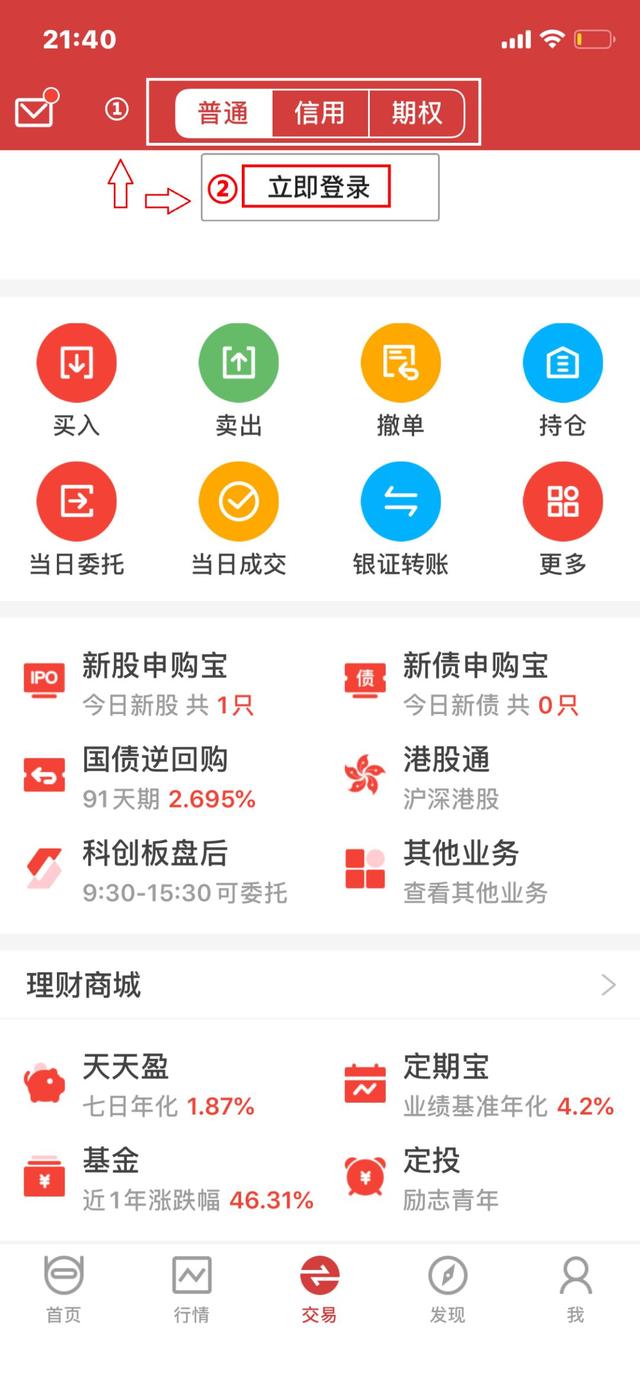Tap 立即登录 to log in

[316, 187]
